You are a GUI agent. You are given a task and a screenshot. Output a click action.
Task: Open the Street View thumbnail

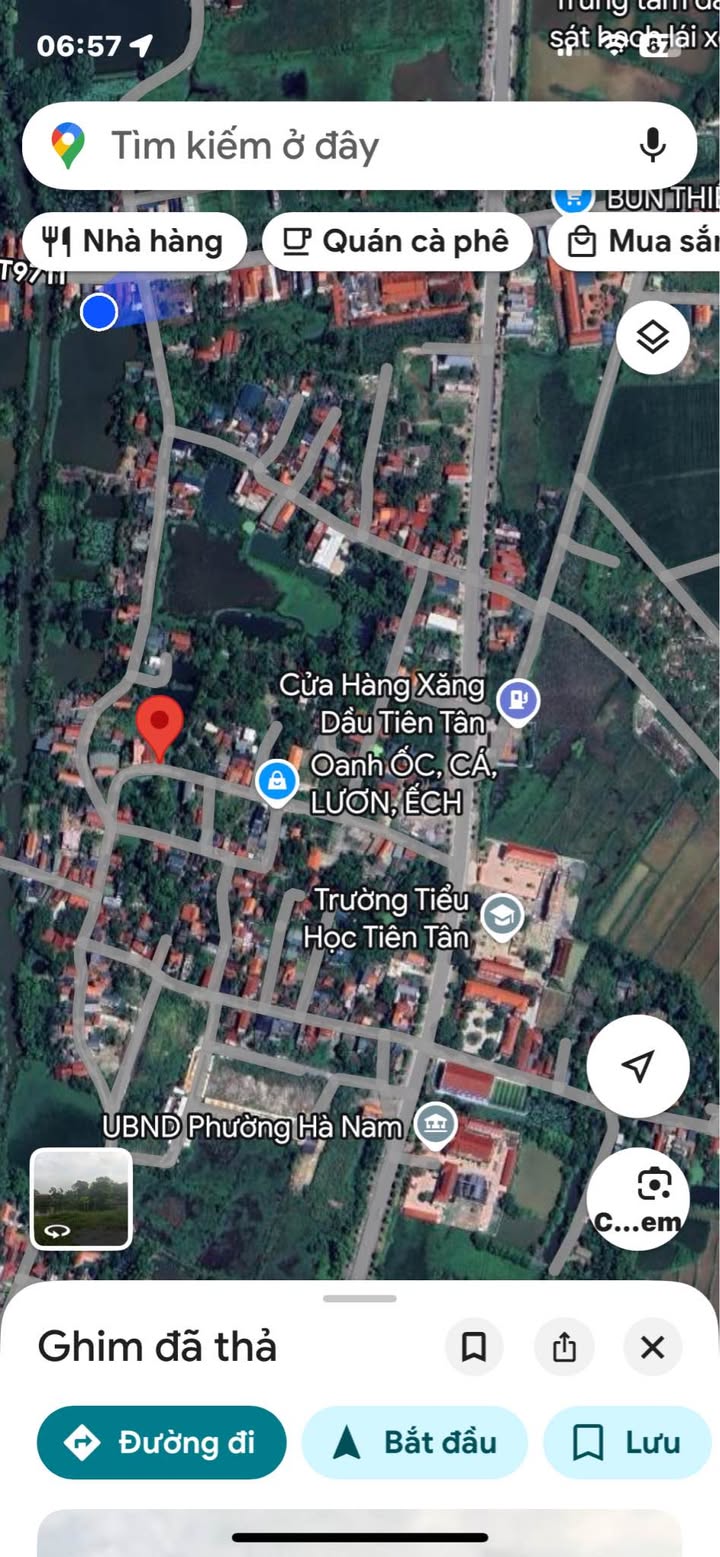tap(81, 1198)
